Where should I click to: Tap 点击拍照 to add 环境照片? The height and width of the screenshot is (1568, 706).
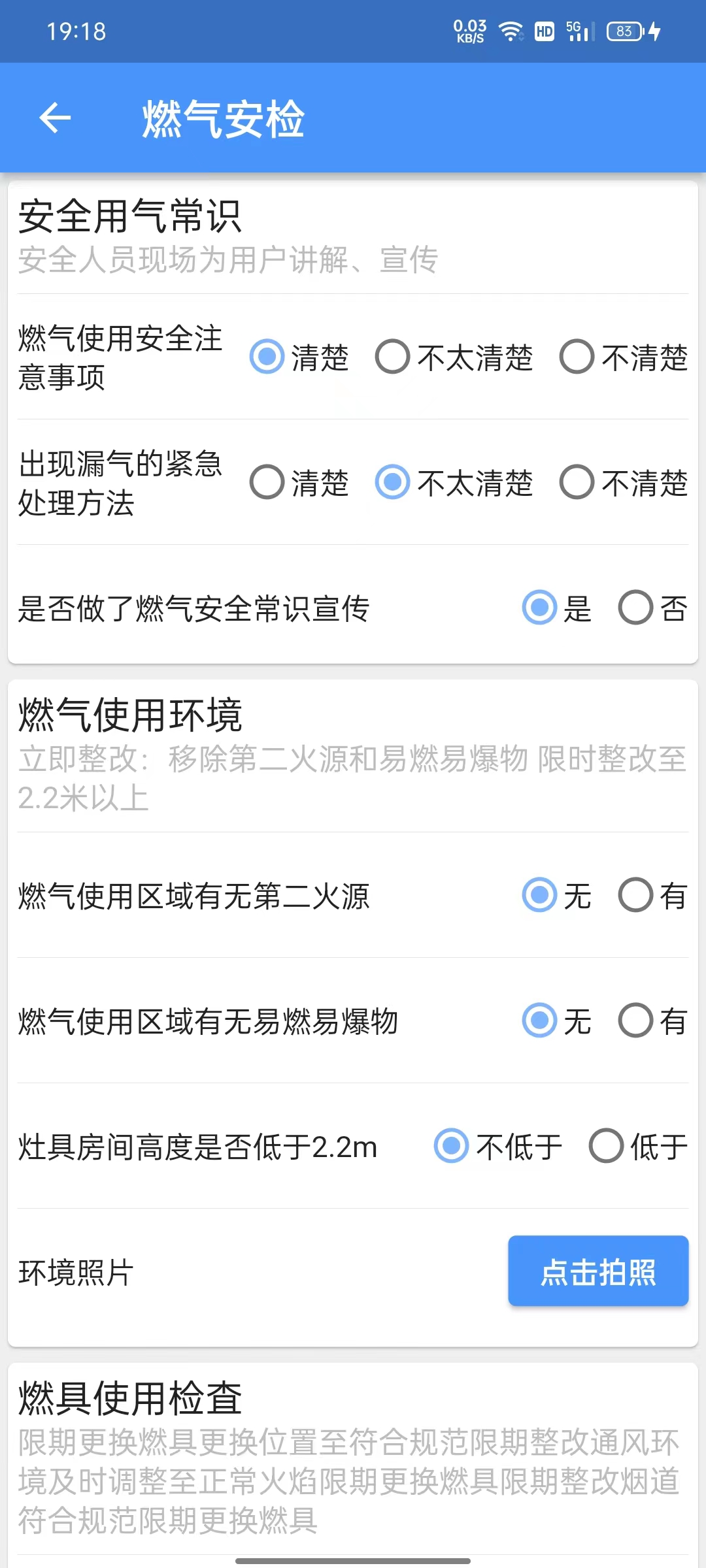click(598, 1271)
